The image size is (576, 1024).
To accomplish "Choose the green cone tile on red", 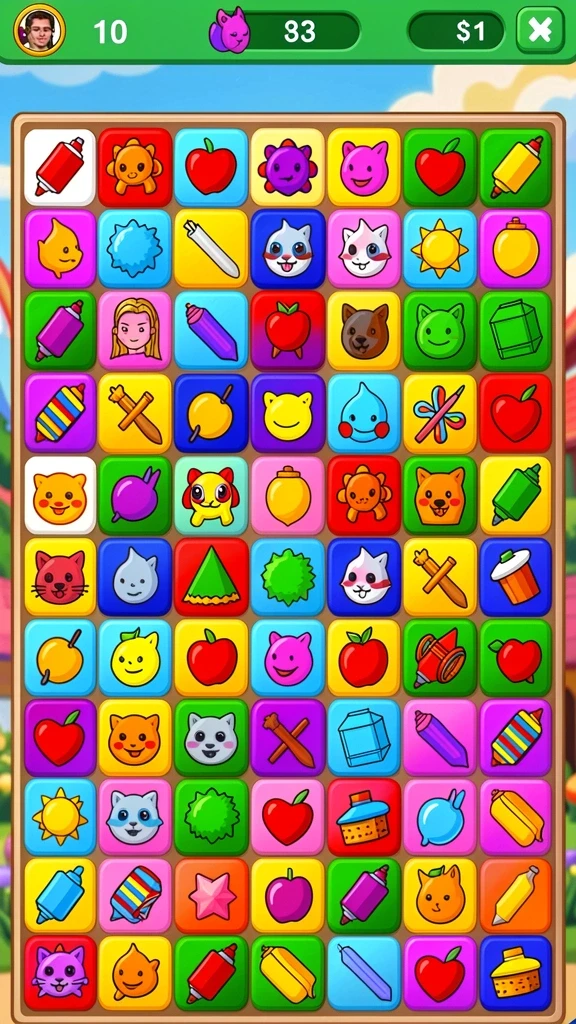I will pos(211,577).
